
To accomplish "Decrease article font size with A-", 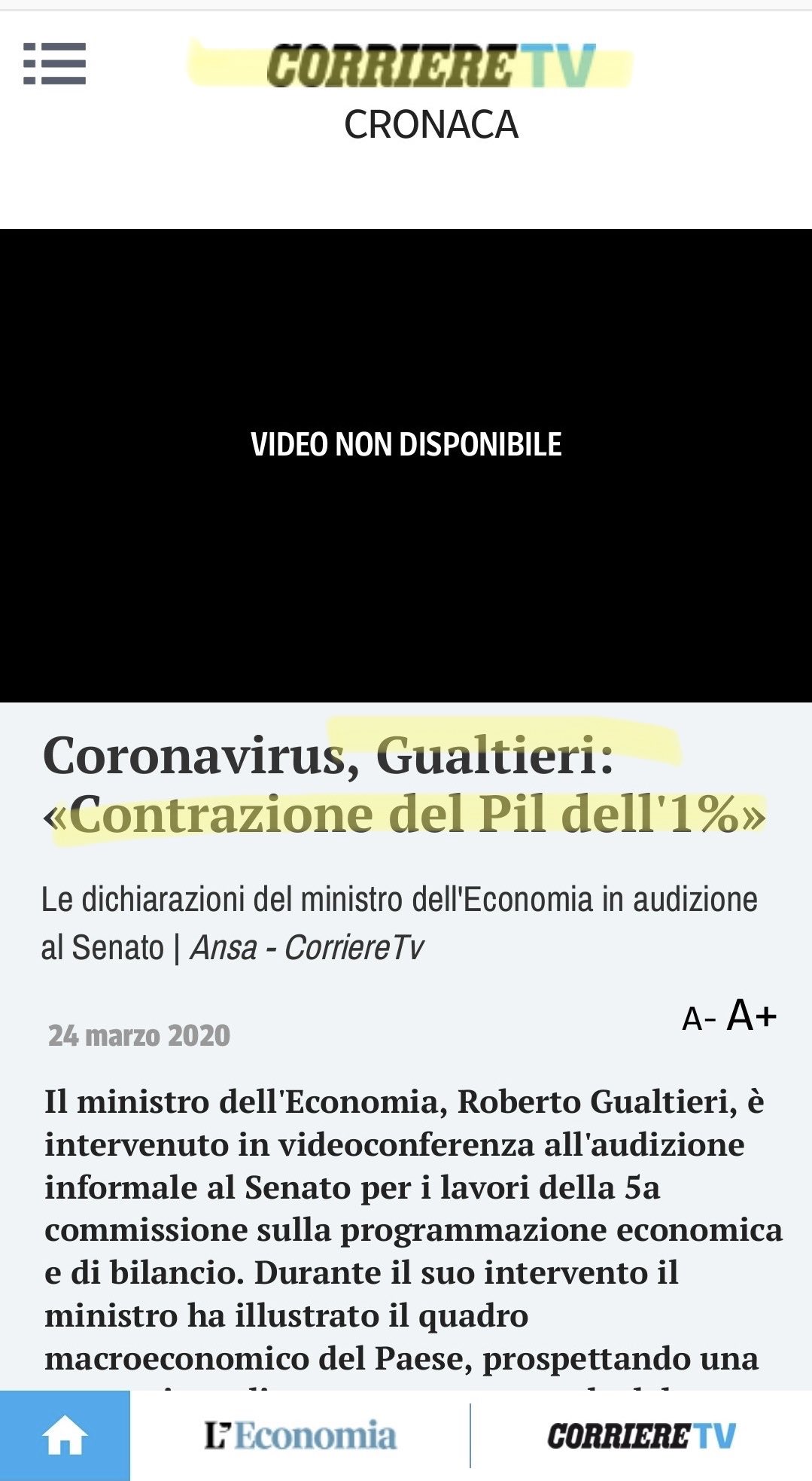I will point(698,1019).
